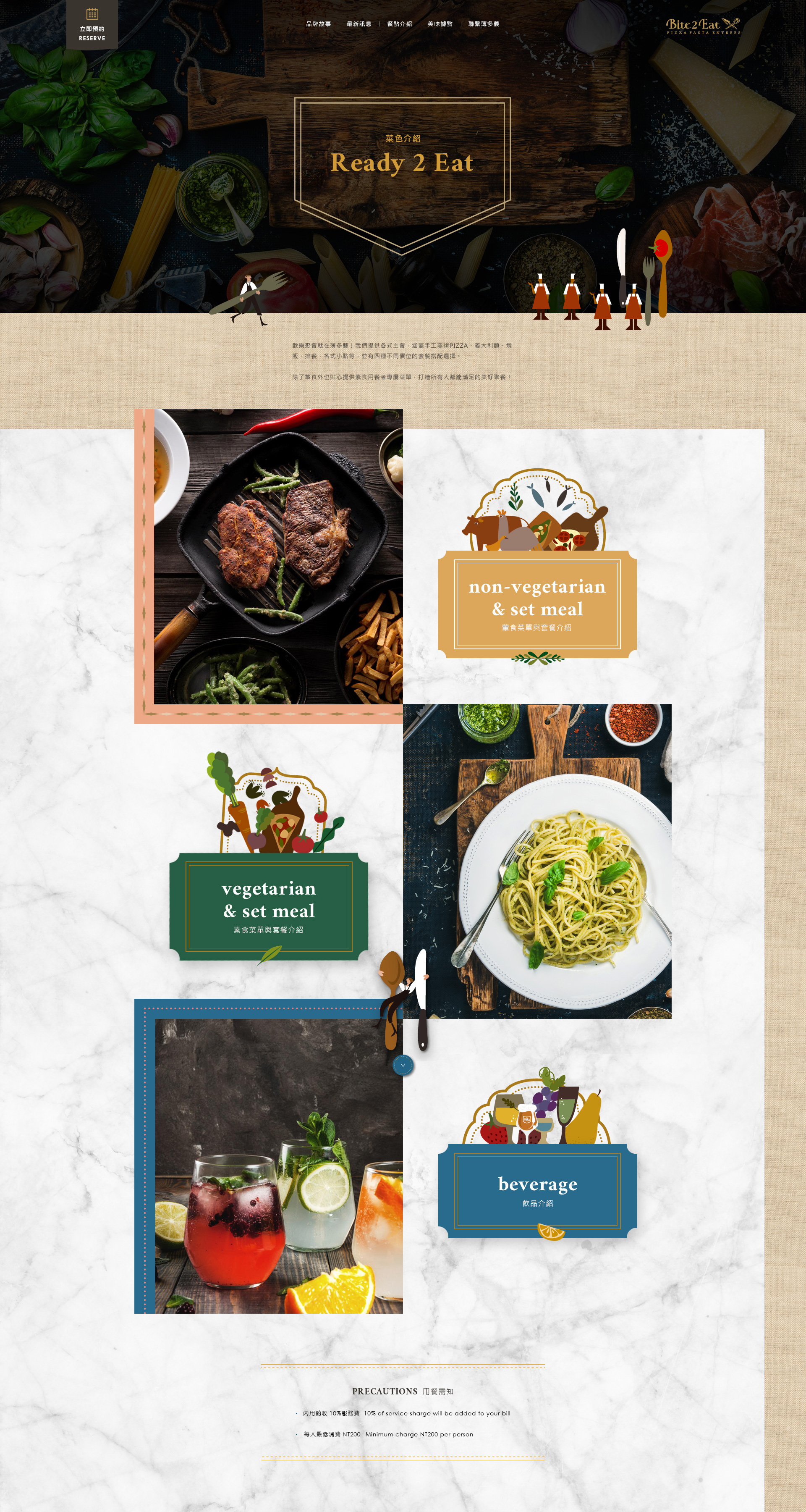Select 餐點介紹 in the navigation
806x1512 pixels.
point(400,24)
